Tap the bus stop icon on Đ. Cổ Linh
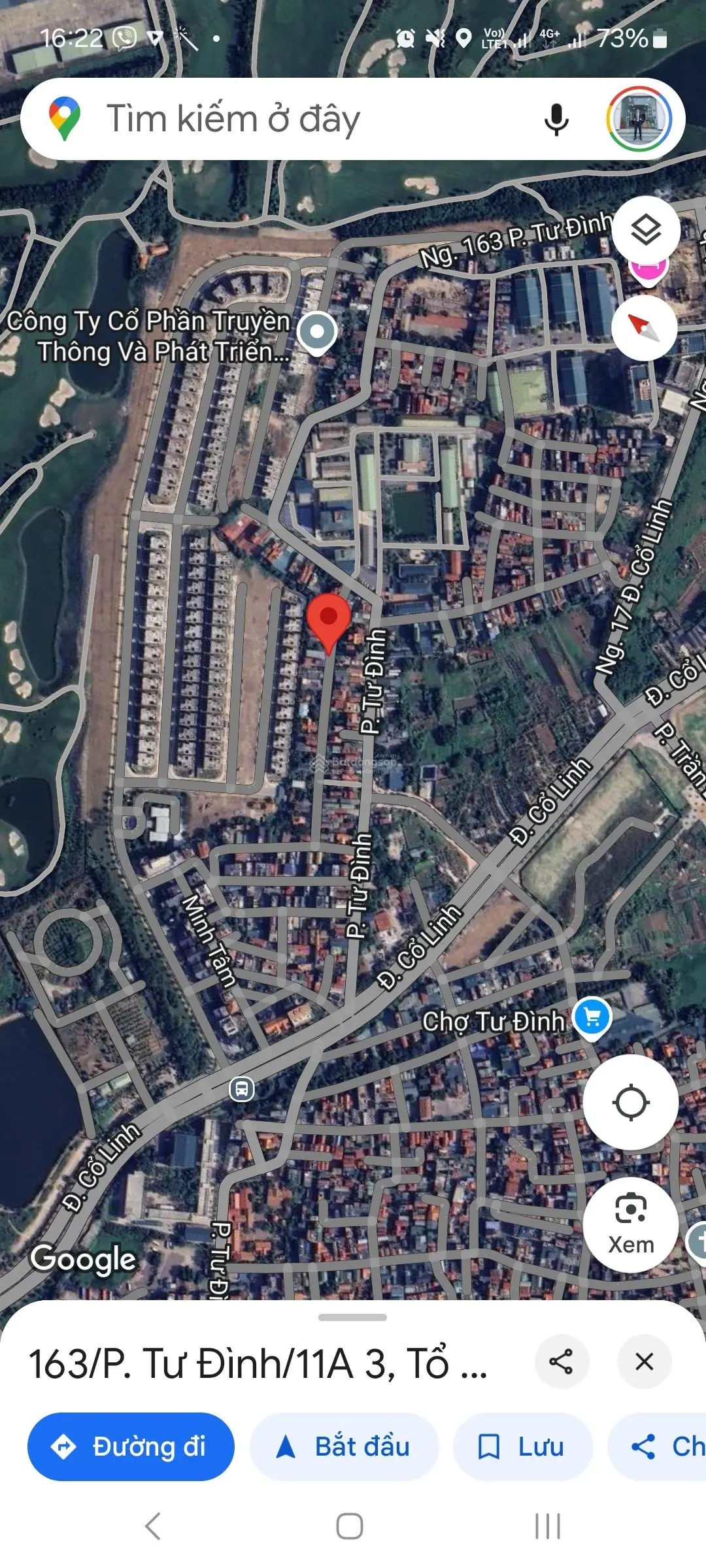The image size is (706, 1568). click(x=242, y=1089)
